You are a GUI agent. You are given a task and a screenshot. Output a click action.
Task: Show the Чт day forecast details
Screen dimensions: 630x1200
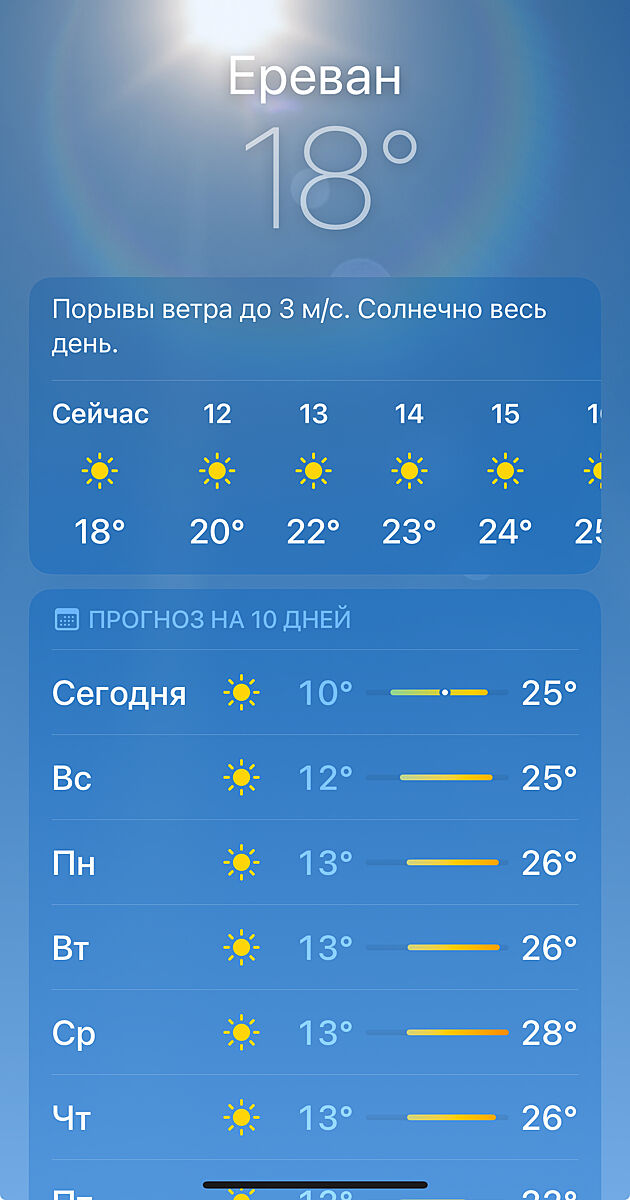tap(314, 1117)
